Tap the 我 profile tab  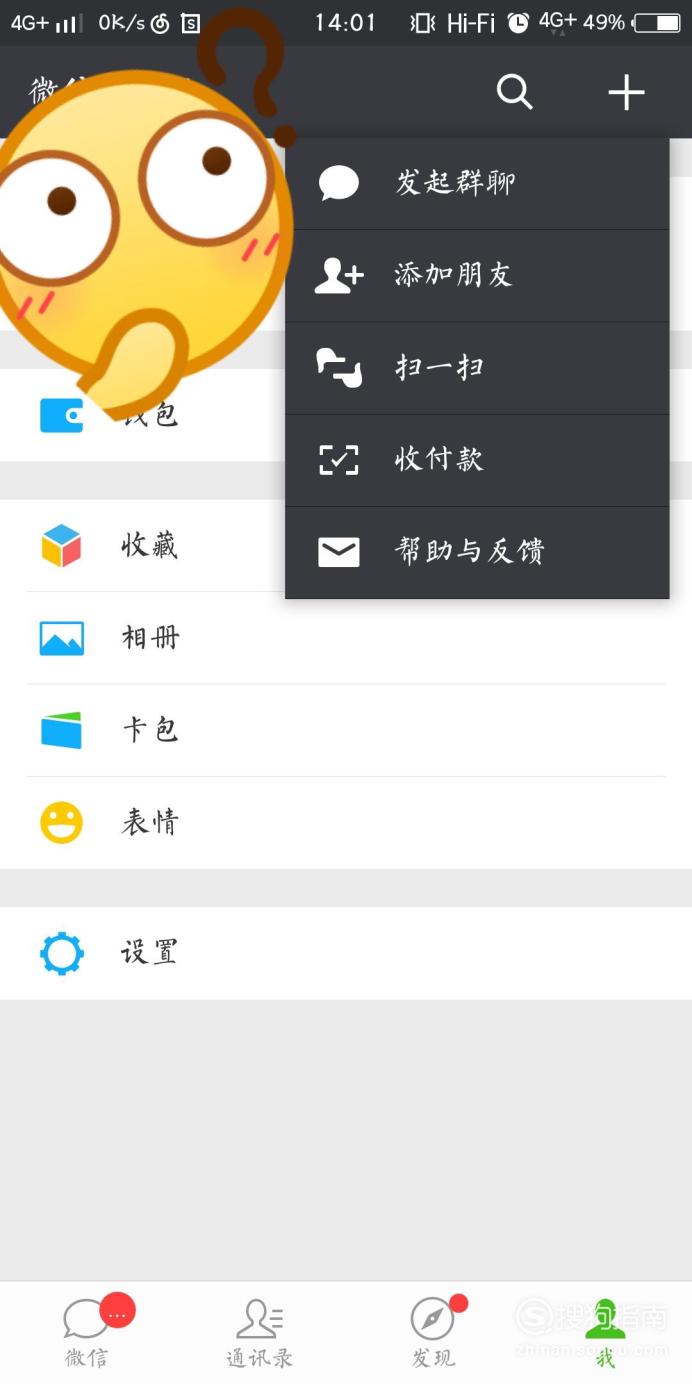[605, 1333]
